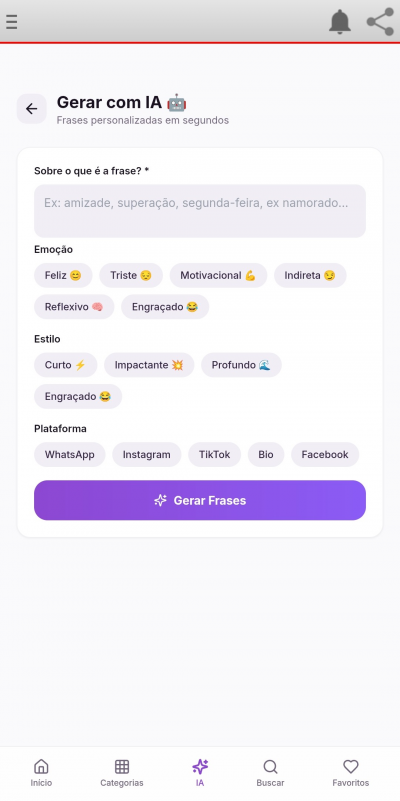Image resolution: width=400 pixels, height=801 pixels.
Task: Select the Indireta emotion chip
Action: point(310,275)
